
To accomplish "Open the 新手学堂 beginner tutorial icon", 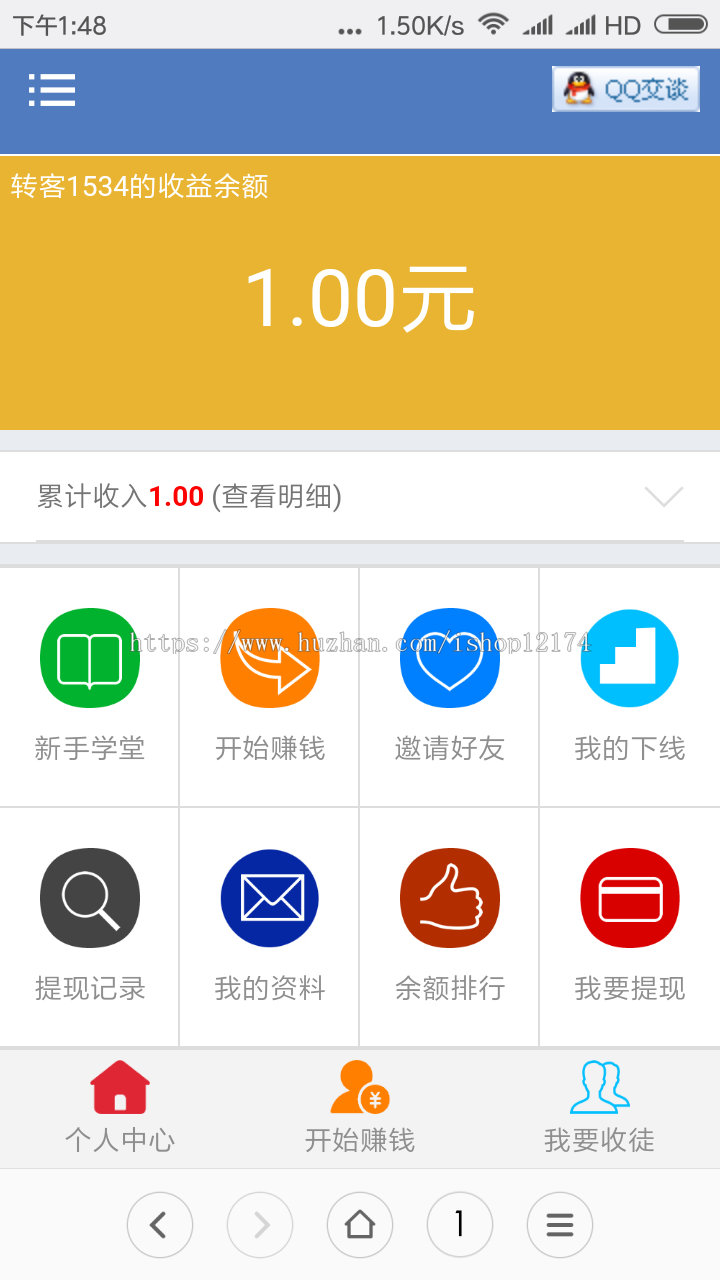I will (89, 658).
